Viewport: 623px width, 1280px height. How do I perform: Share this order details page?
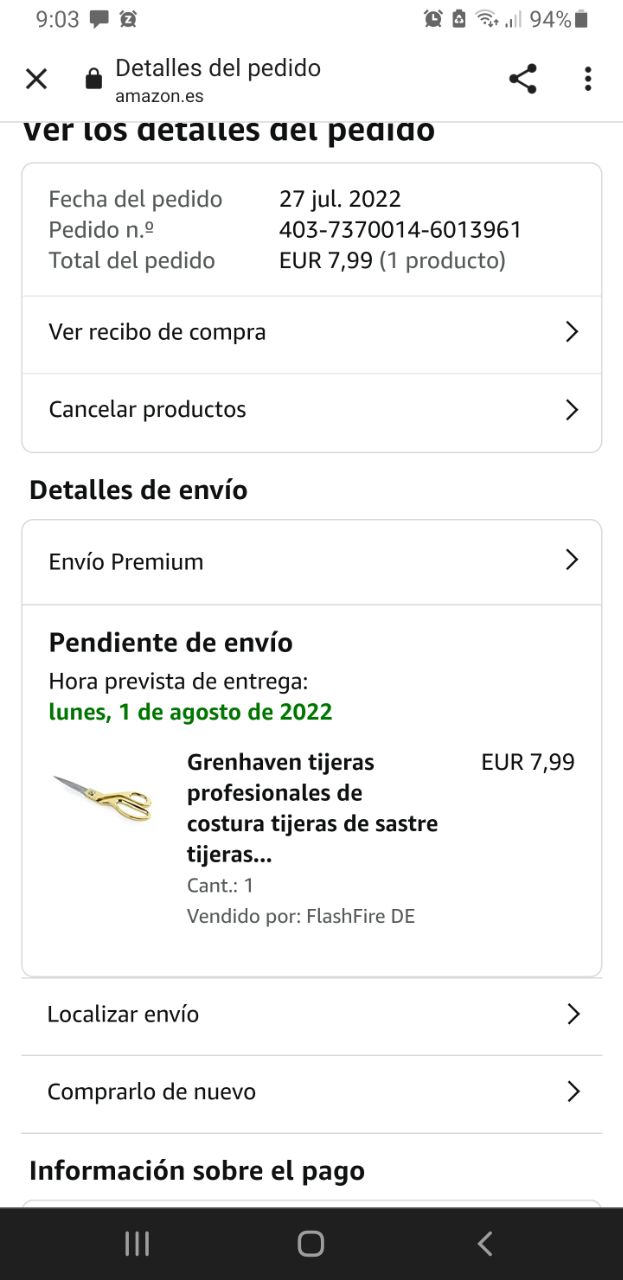click(522, 79)
